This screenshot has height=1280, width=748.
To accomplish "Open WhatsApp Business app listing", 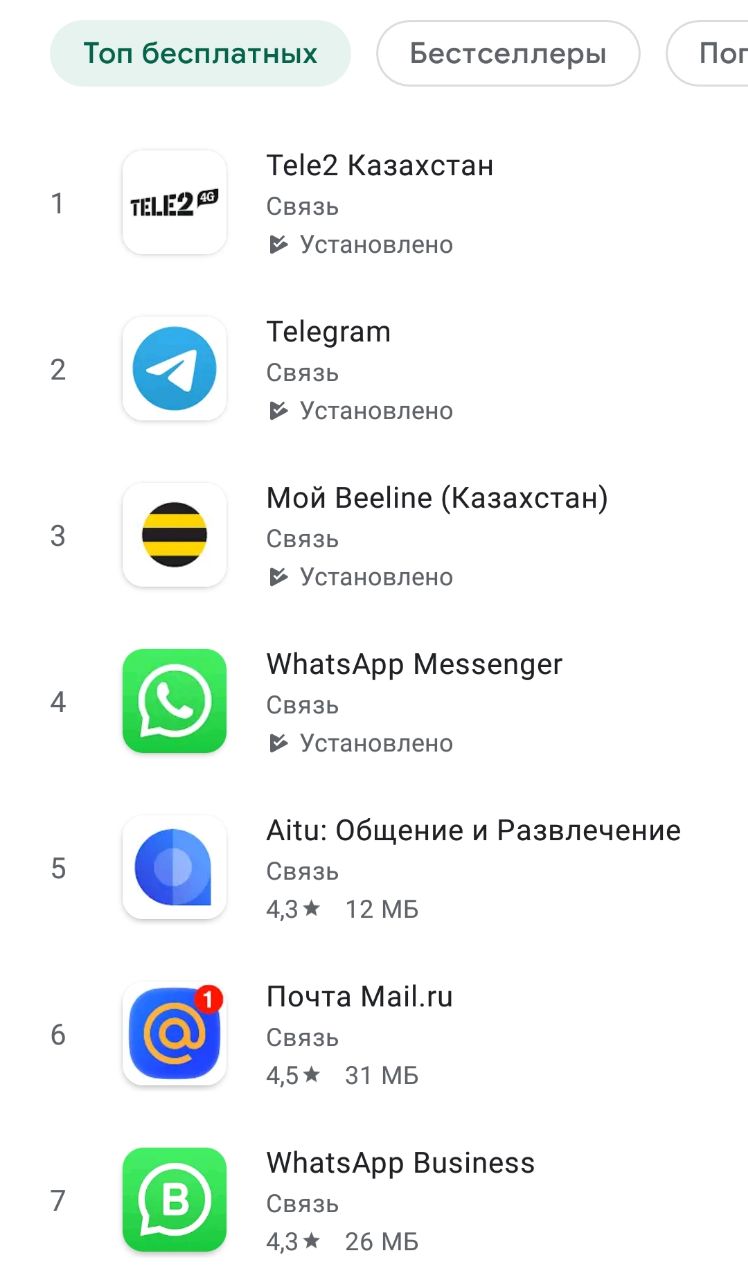I will [x=374, y=1199].
